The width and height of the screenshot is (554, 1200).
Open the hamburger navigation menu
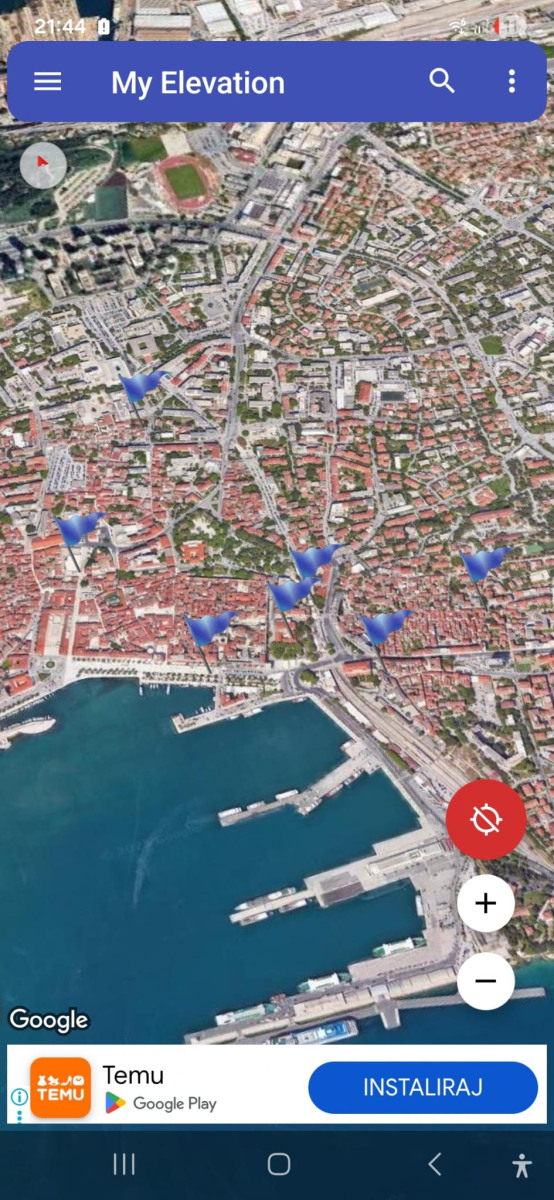(x=48, y=82)
